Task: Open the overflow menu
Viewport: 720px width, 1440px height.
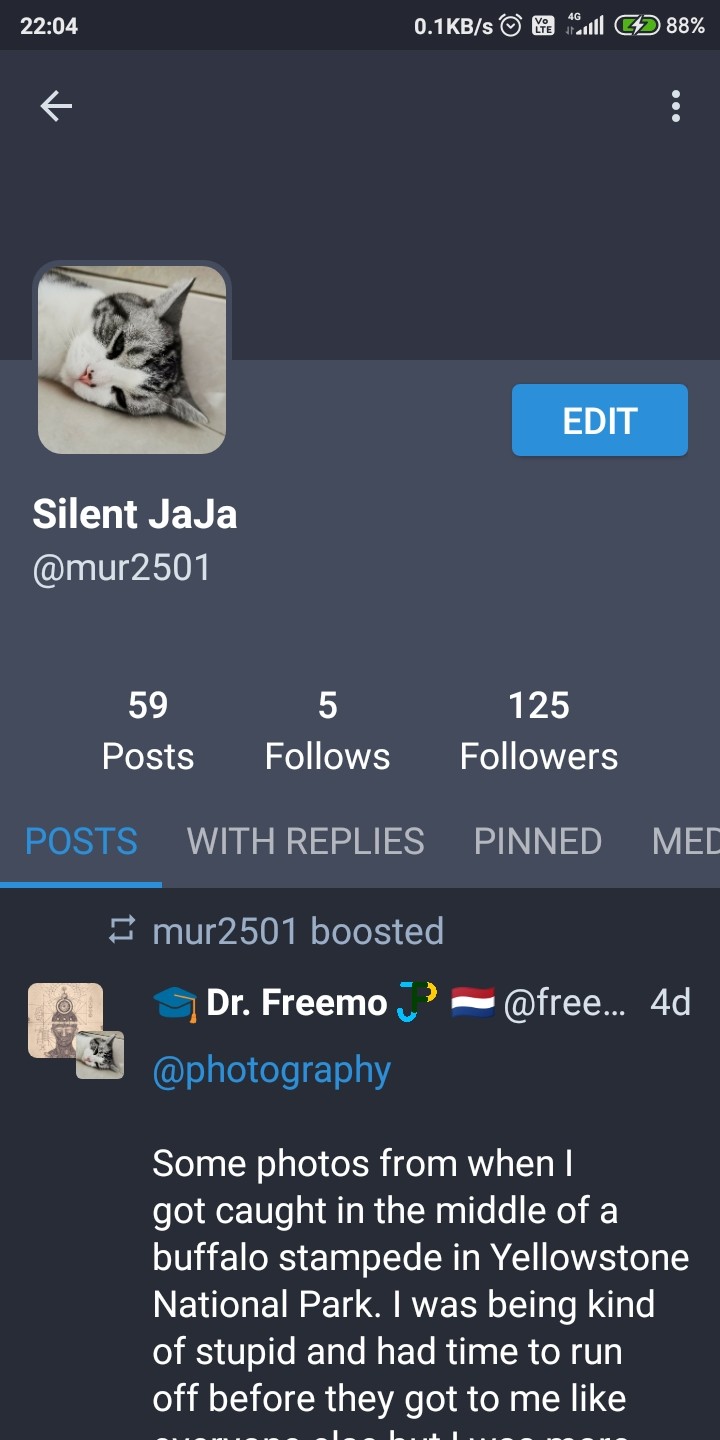Action: 676,105
